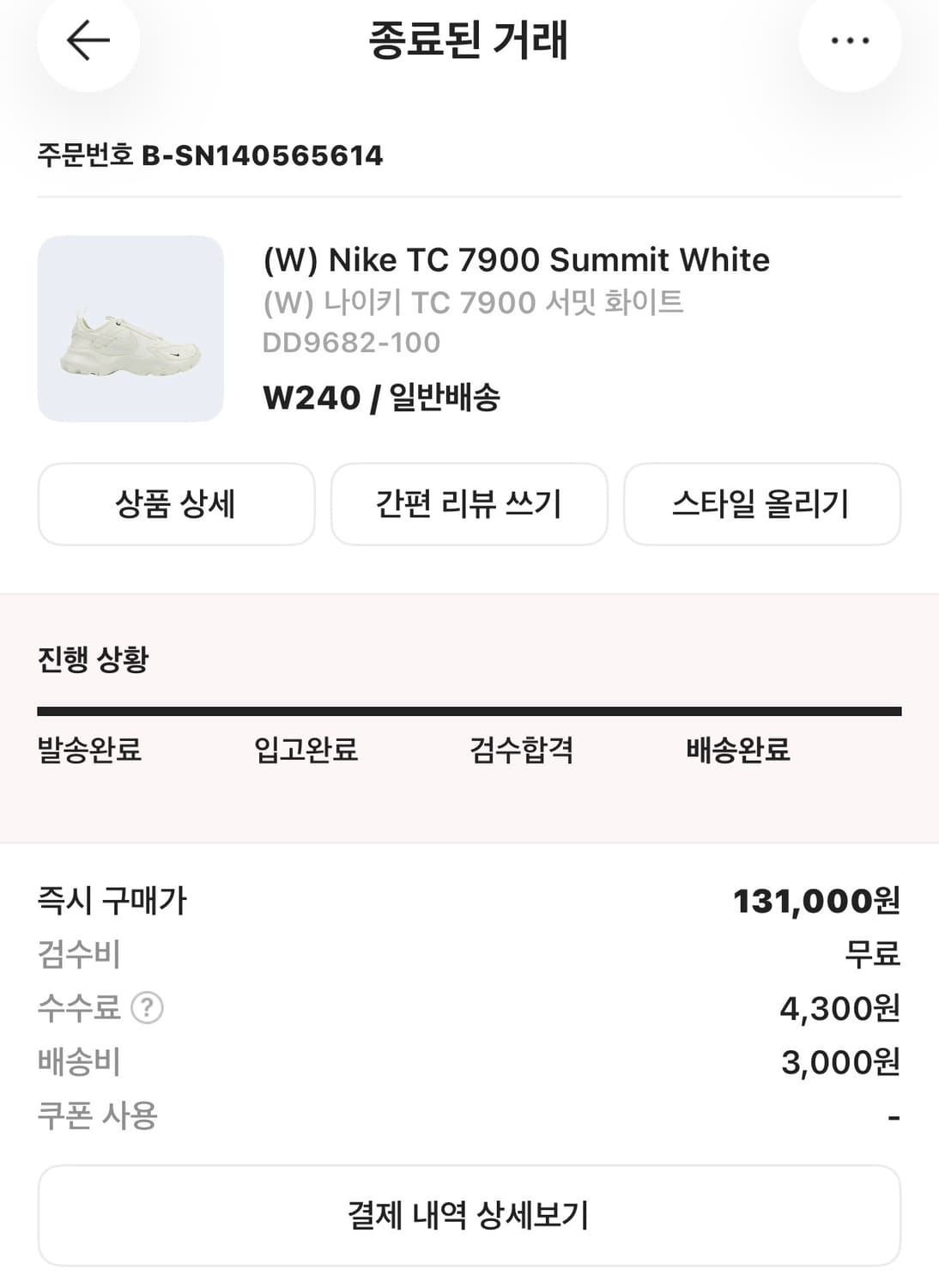Click the progress status bar
Screen dimensions: 939x1288
469,709
